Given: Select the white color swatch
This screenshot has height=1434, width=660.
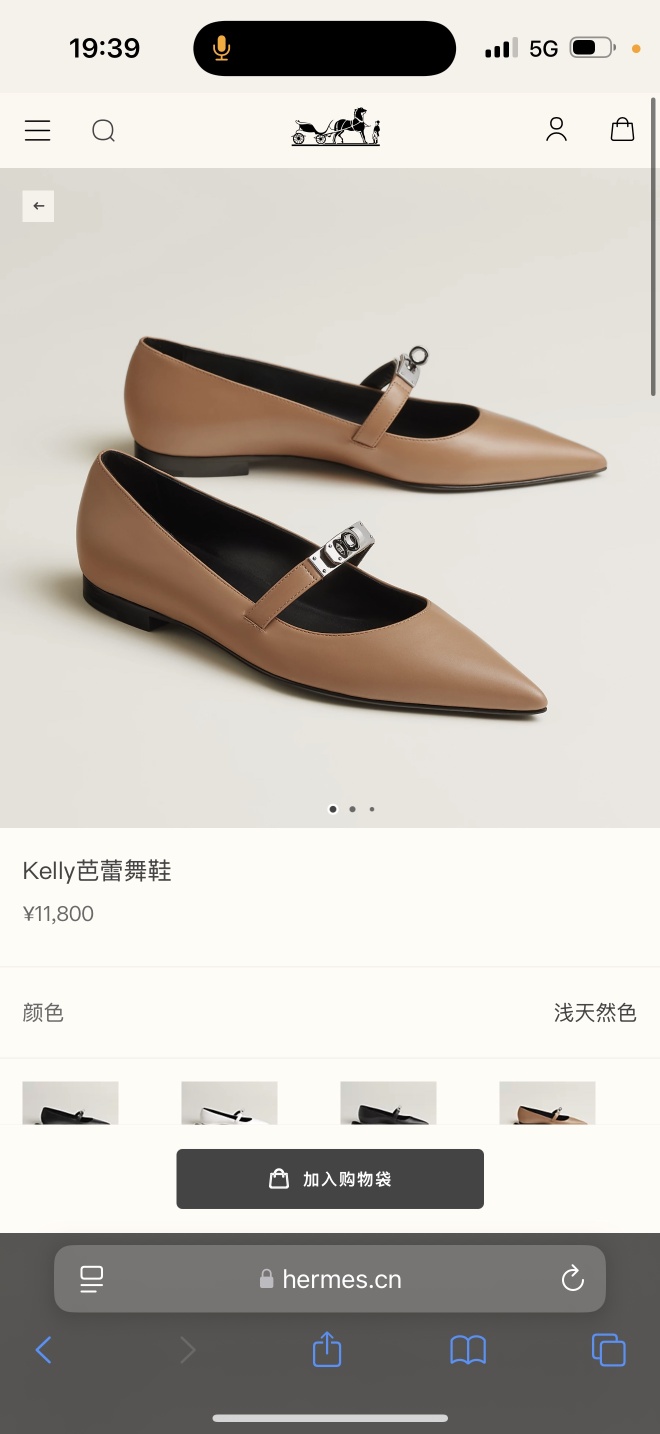Looking at the screenshot, I should coord(229,1102).
